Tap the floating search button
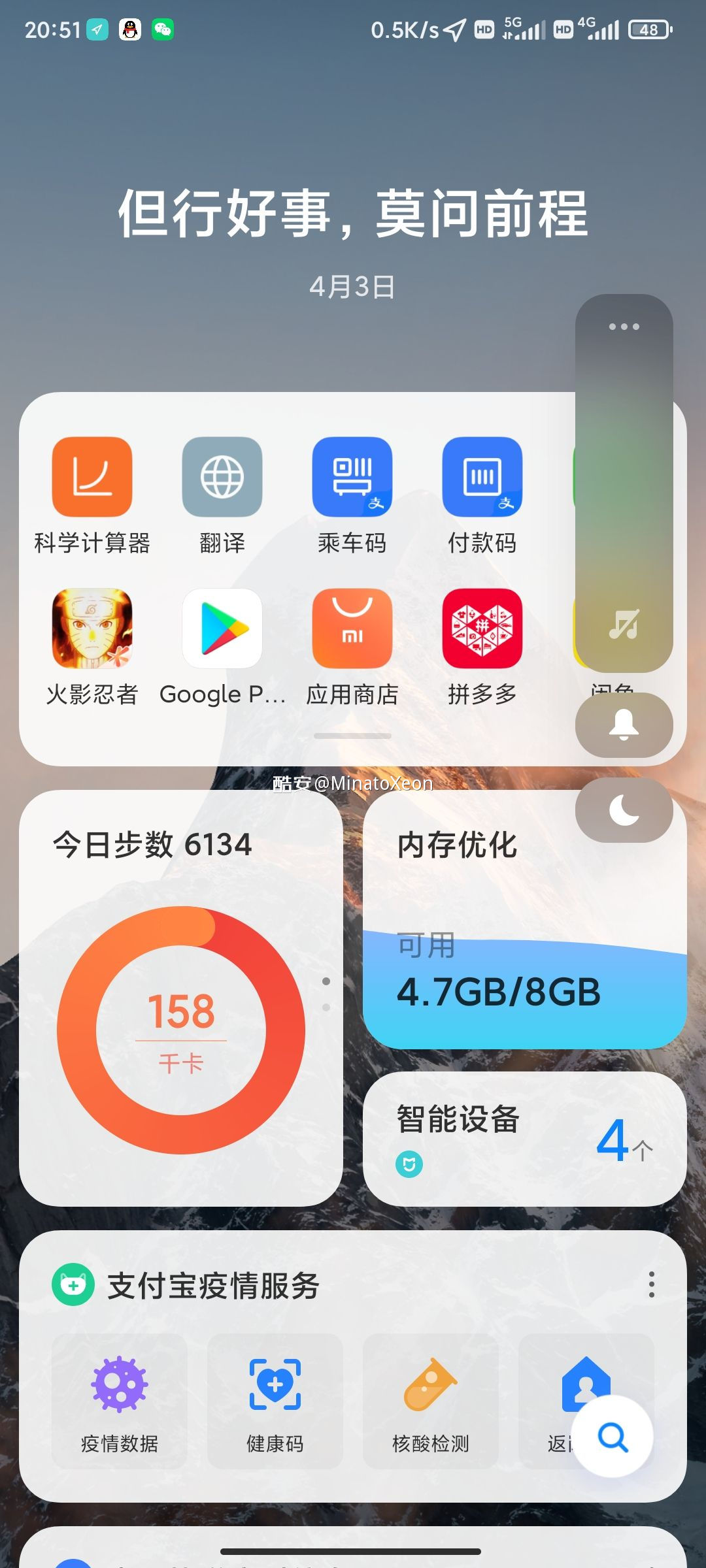706x1568 pixels. [613, 1436]
